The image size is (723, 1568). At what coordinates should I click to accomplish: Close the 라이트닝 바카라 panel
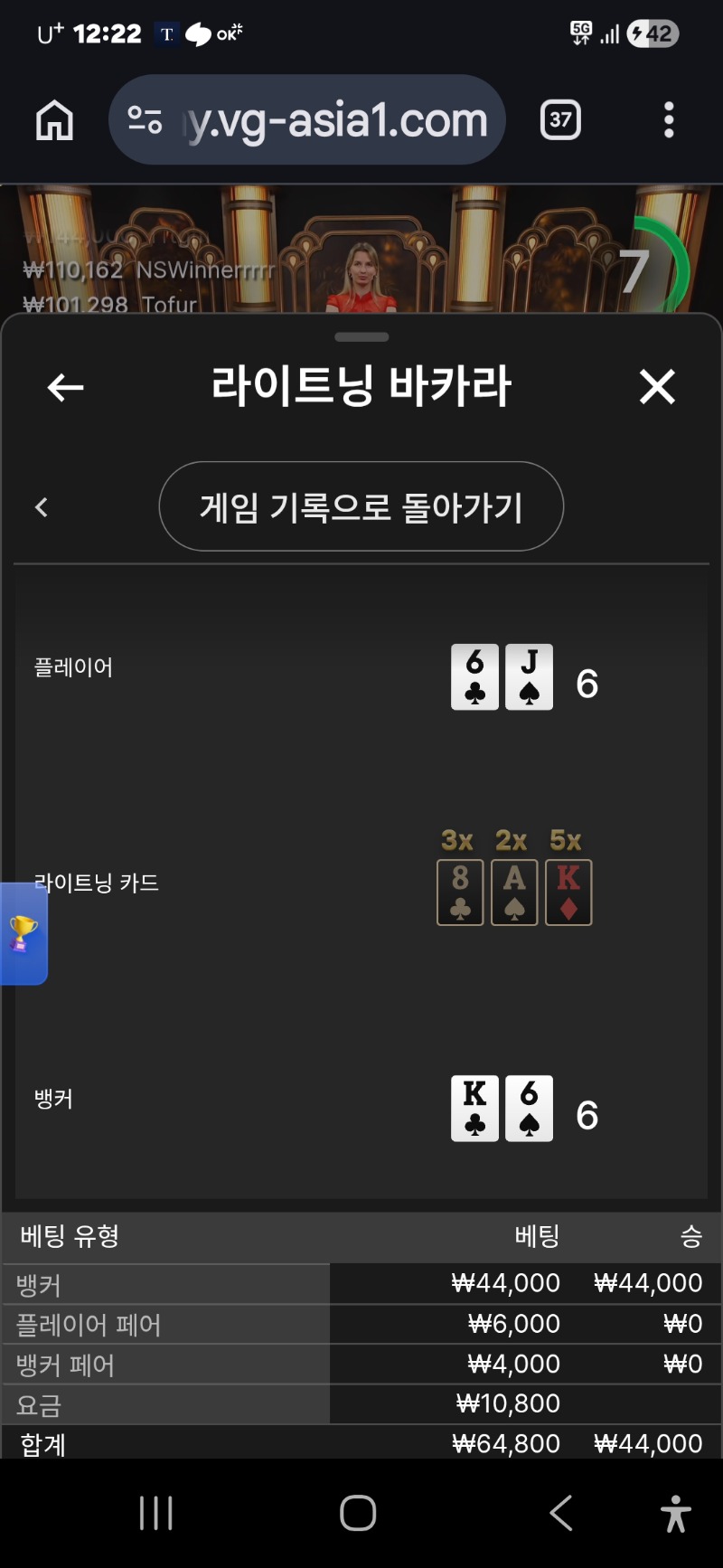point(657,387)
